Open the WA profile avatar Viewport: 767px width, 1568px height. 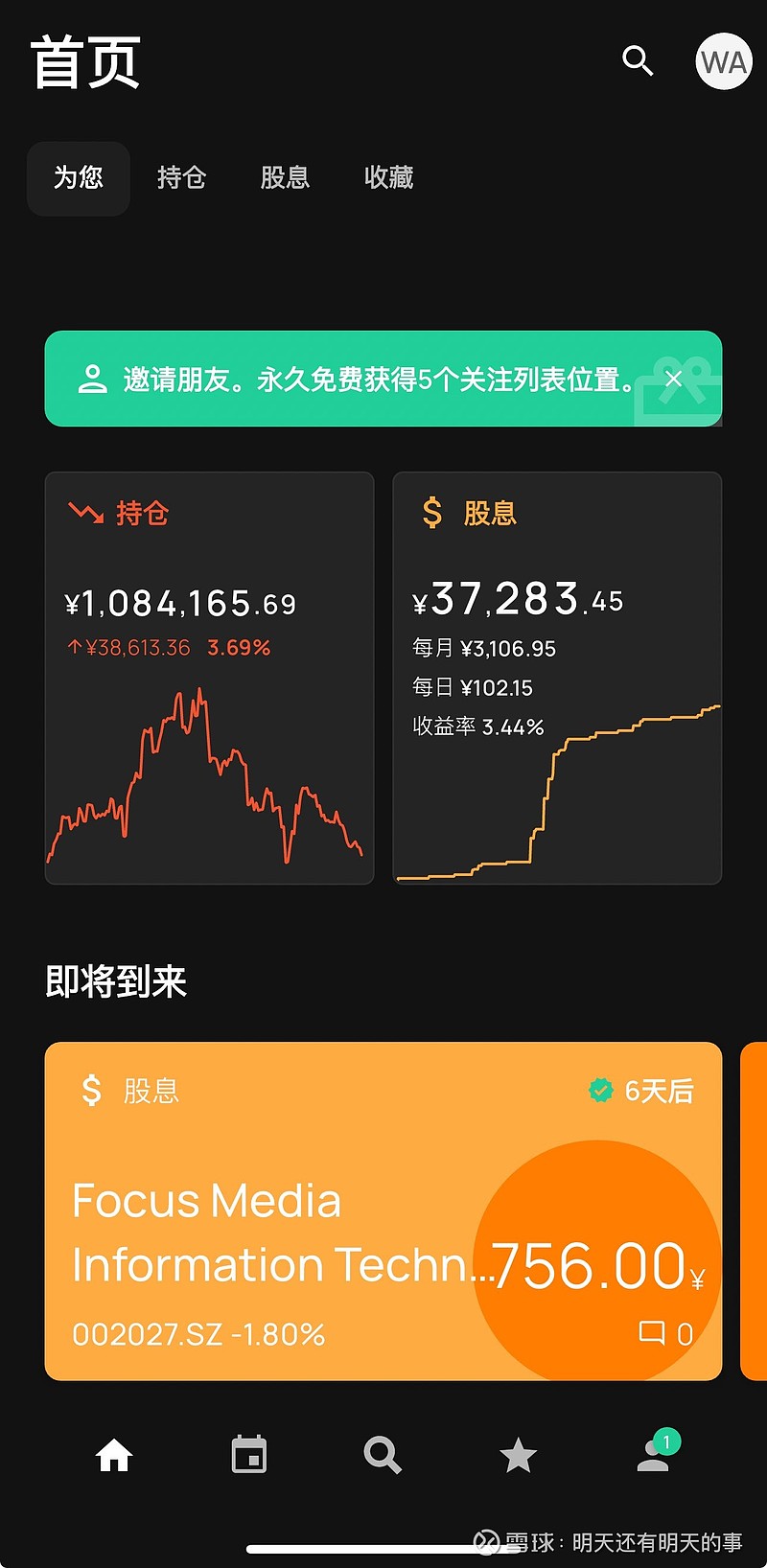pos(724,61)
